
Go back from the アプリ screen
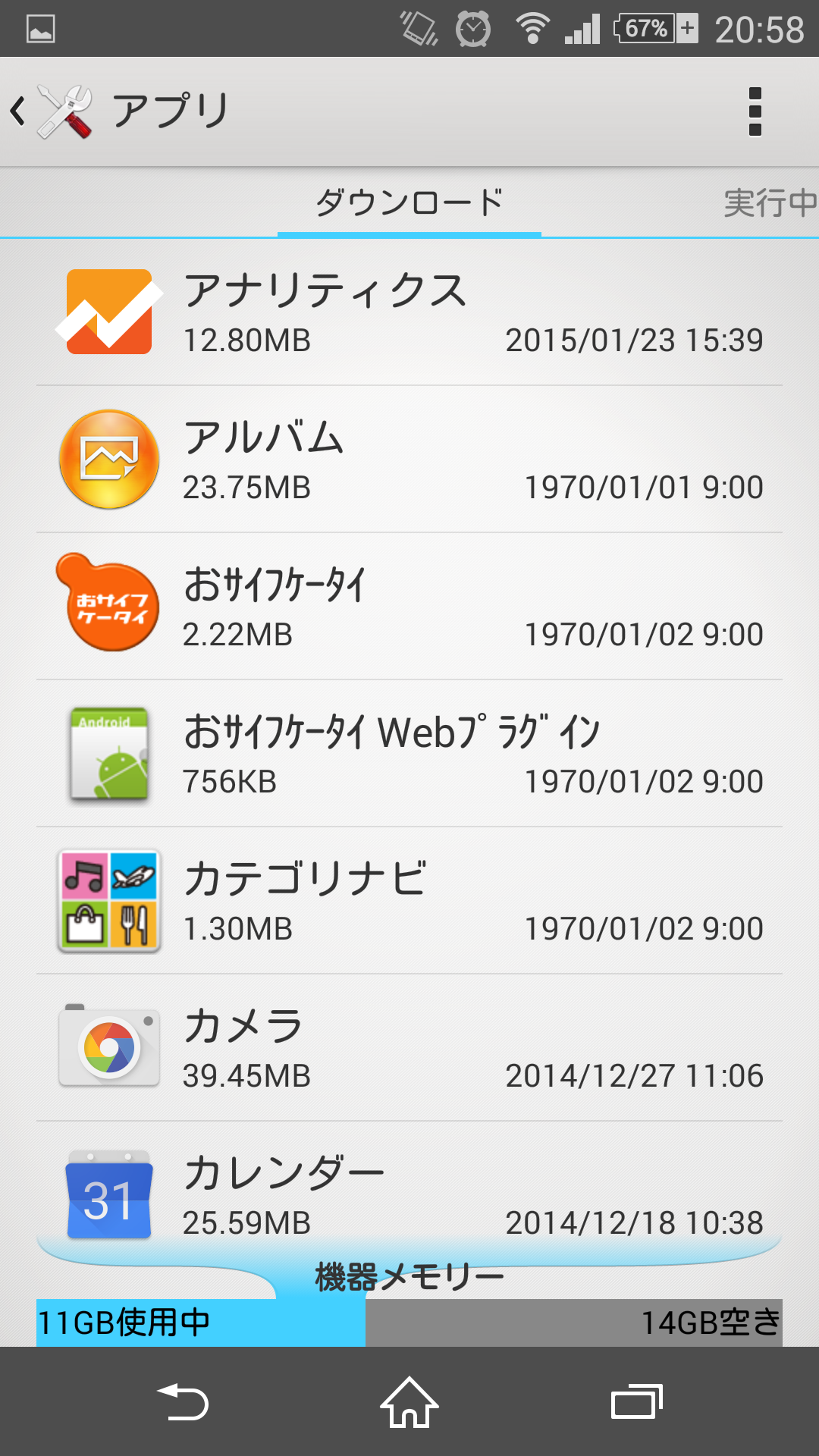[52, 111]
